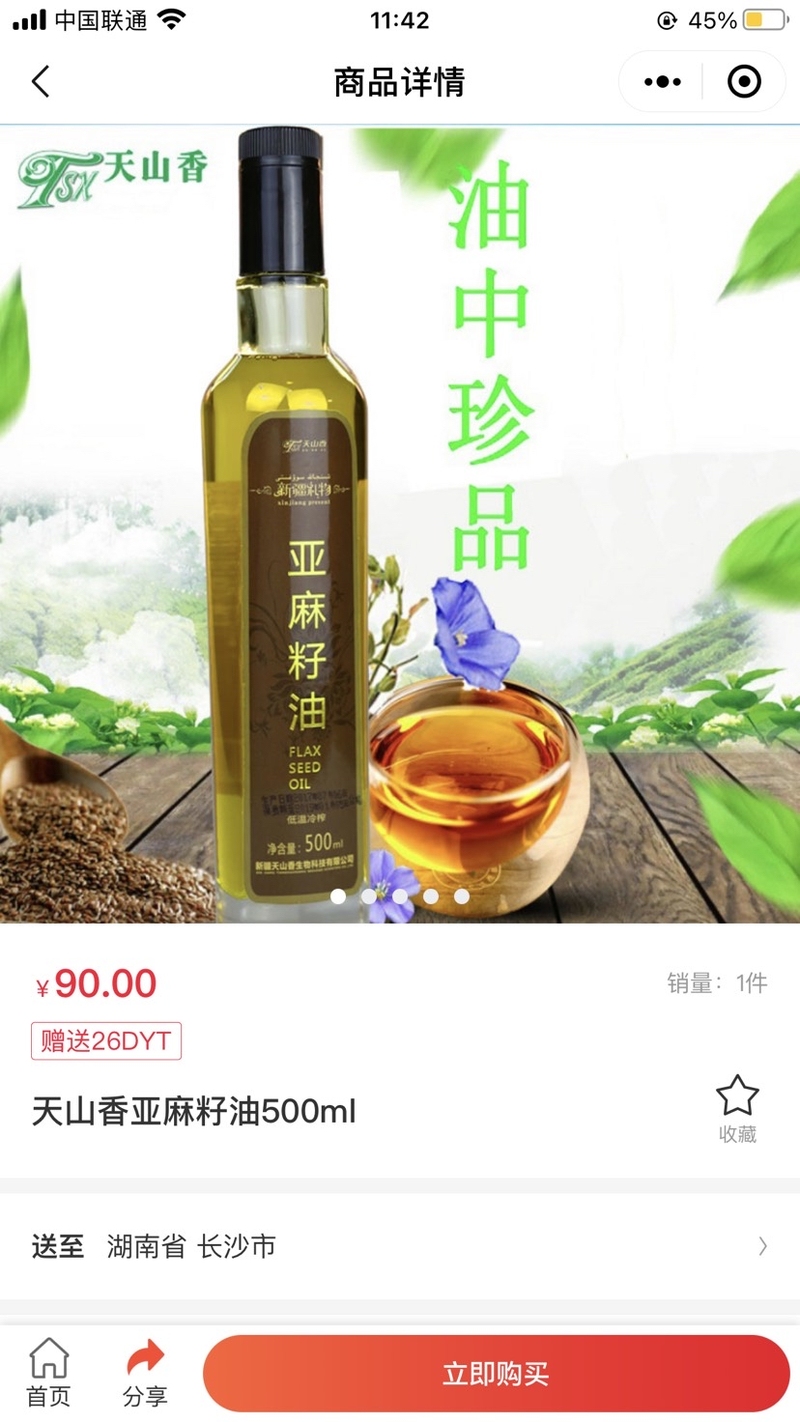This screenshot has height=1422, width=800.
Task: Open the mini program more-options menu
Action: coord(662,82)
